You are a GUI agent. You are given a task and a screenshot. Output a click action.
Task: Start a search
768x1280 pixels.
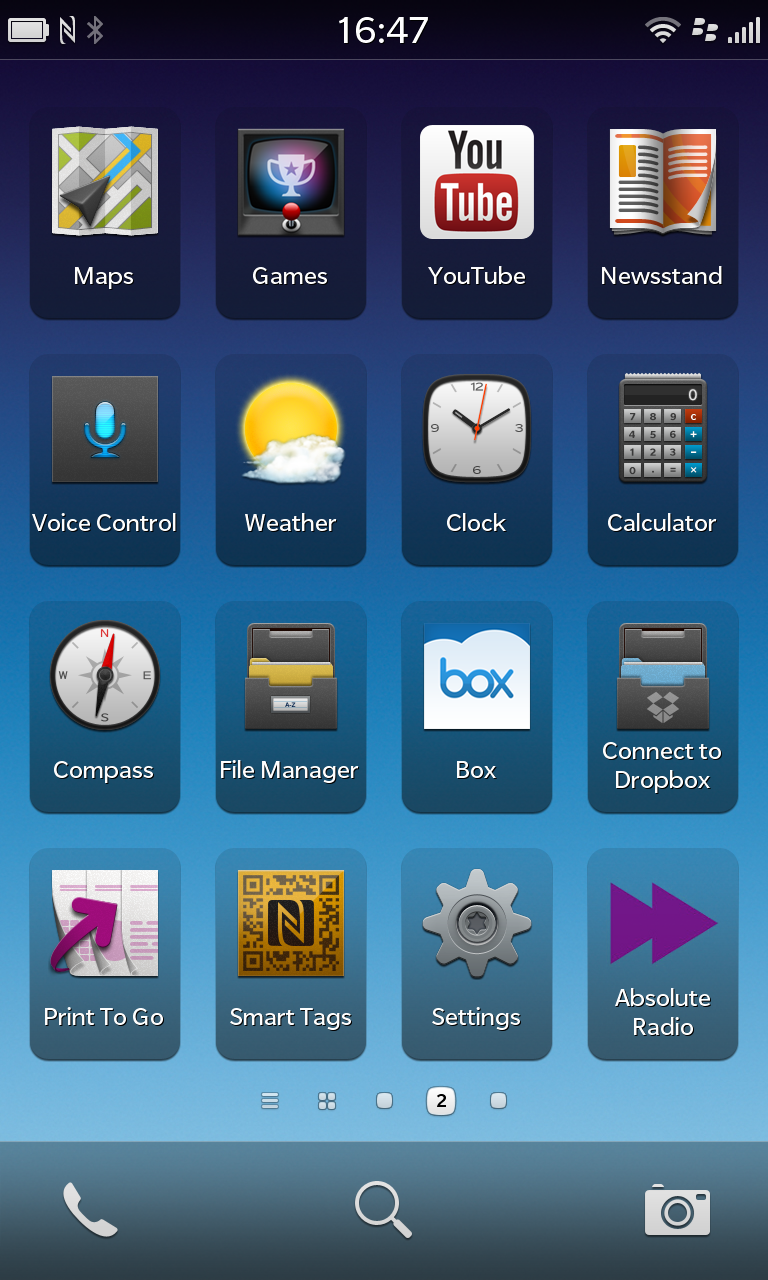coord(383,1208)
